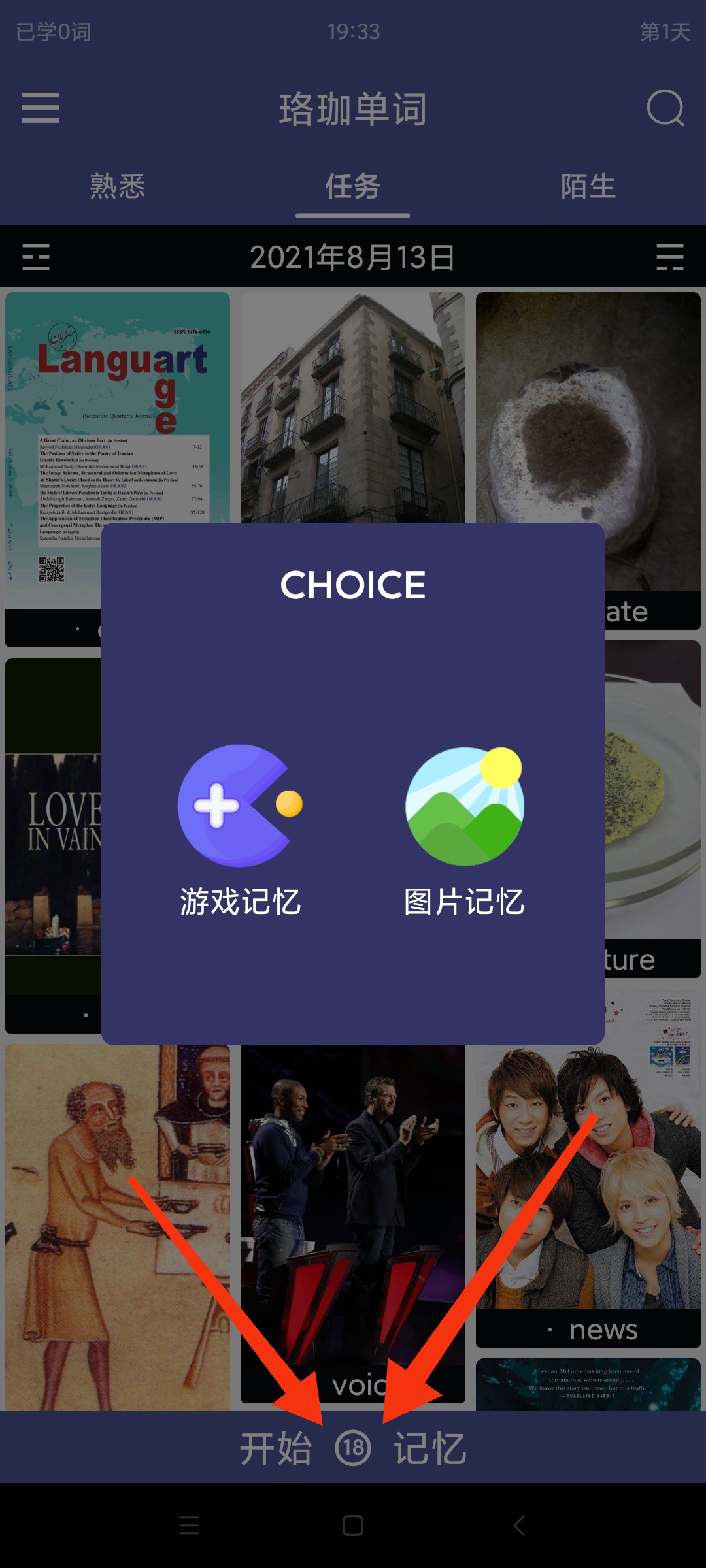Go to the system home screen
This screenshot has height=1568, width=706.
point(353,1526)
